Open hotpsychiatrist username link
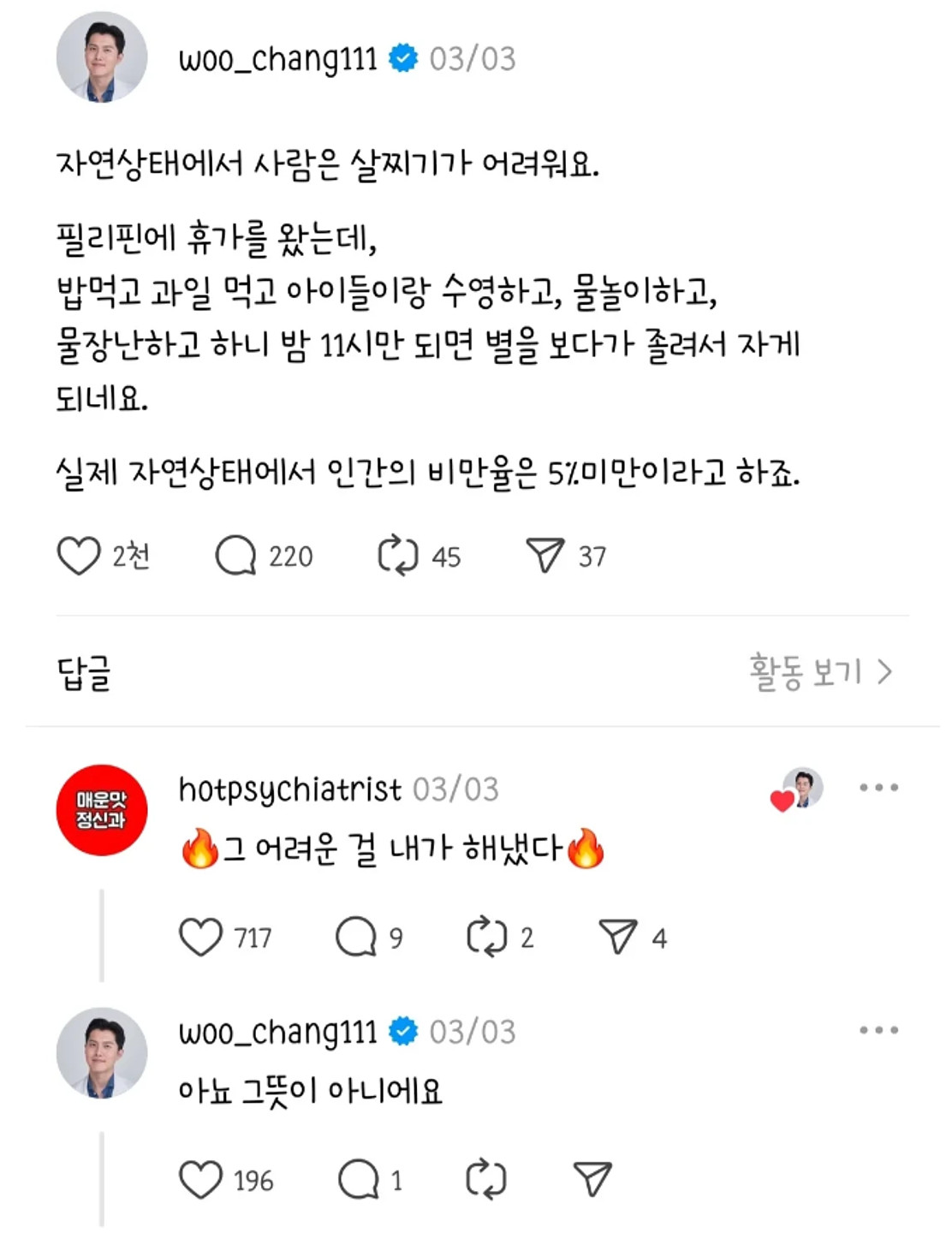Screen dimensions: 952x1233 pyautogui.click(x=289, y=789)
